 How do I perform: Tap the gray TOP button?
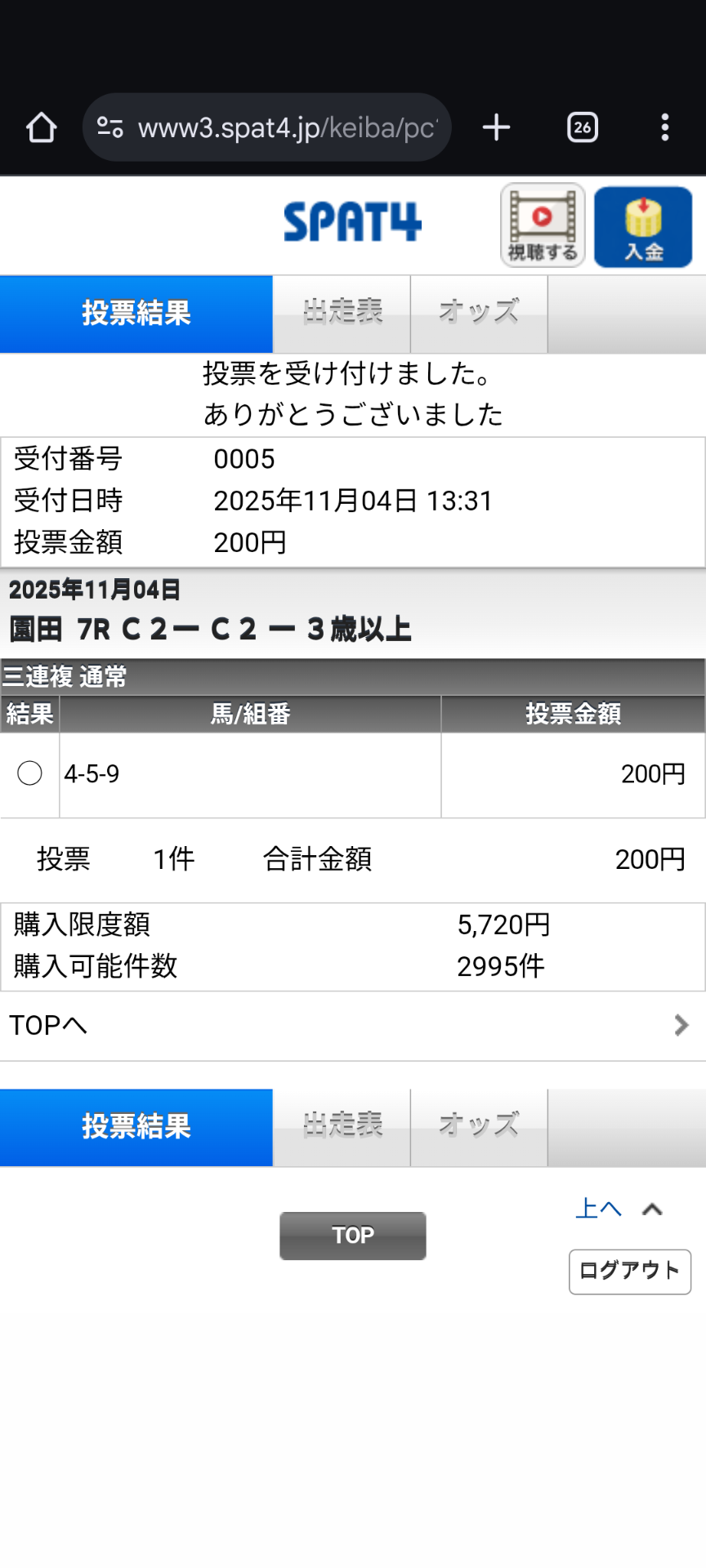point(353,1236)
